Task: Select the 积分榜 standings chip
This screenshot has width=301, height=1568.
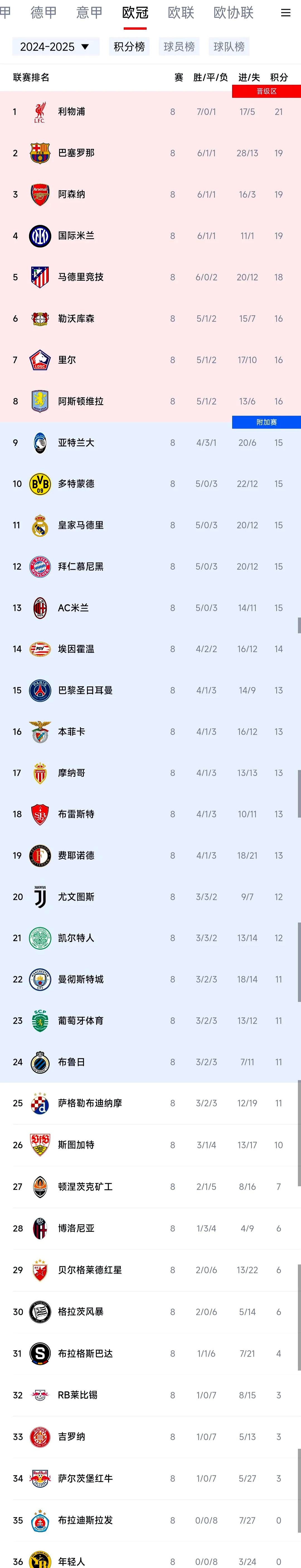Action: click(129, 47)
